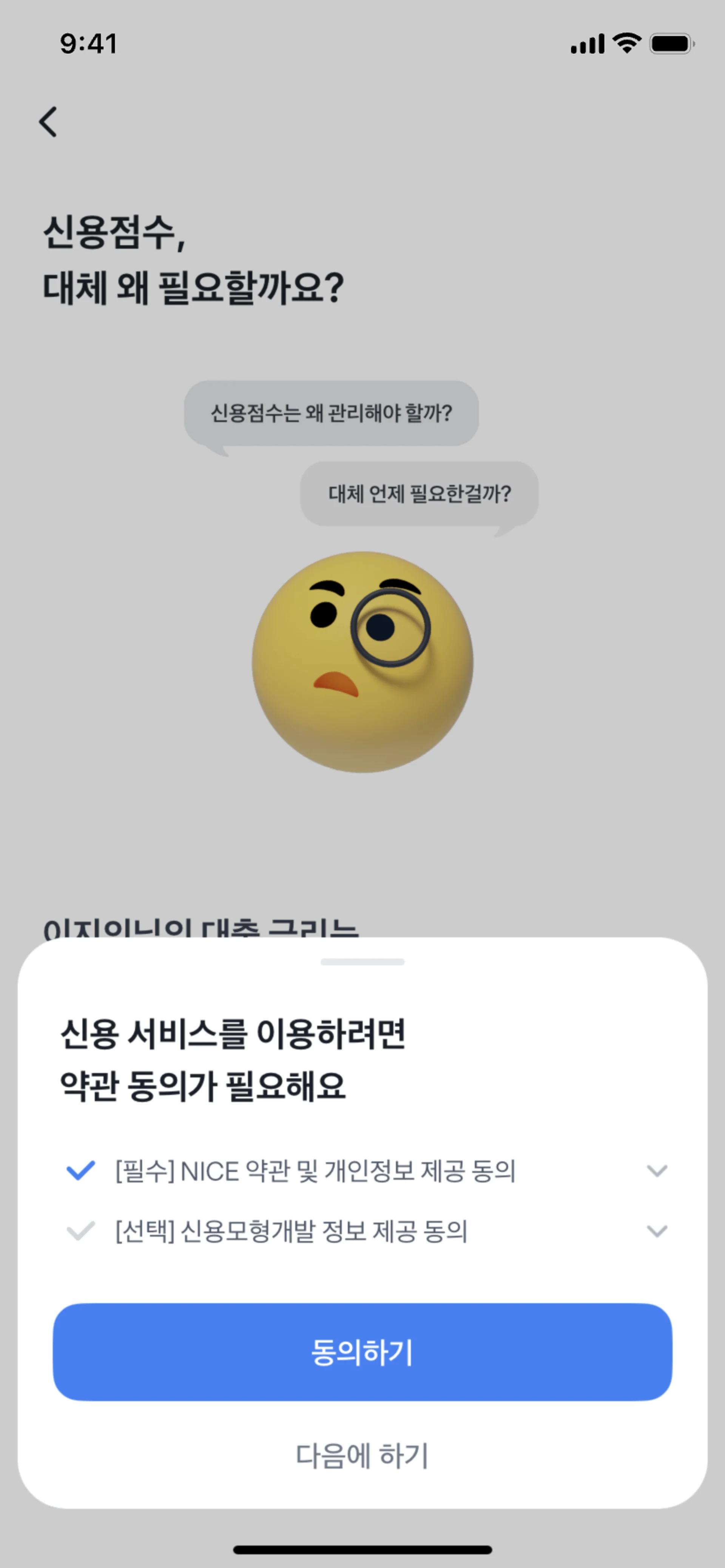Tap the speech bubble asking 신용점수는 왜 관리해야 할까?
Image resolution: width=725 pixels, height=1568 pixels.
tap(332, 413)
